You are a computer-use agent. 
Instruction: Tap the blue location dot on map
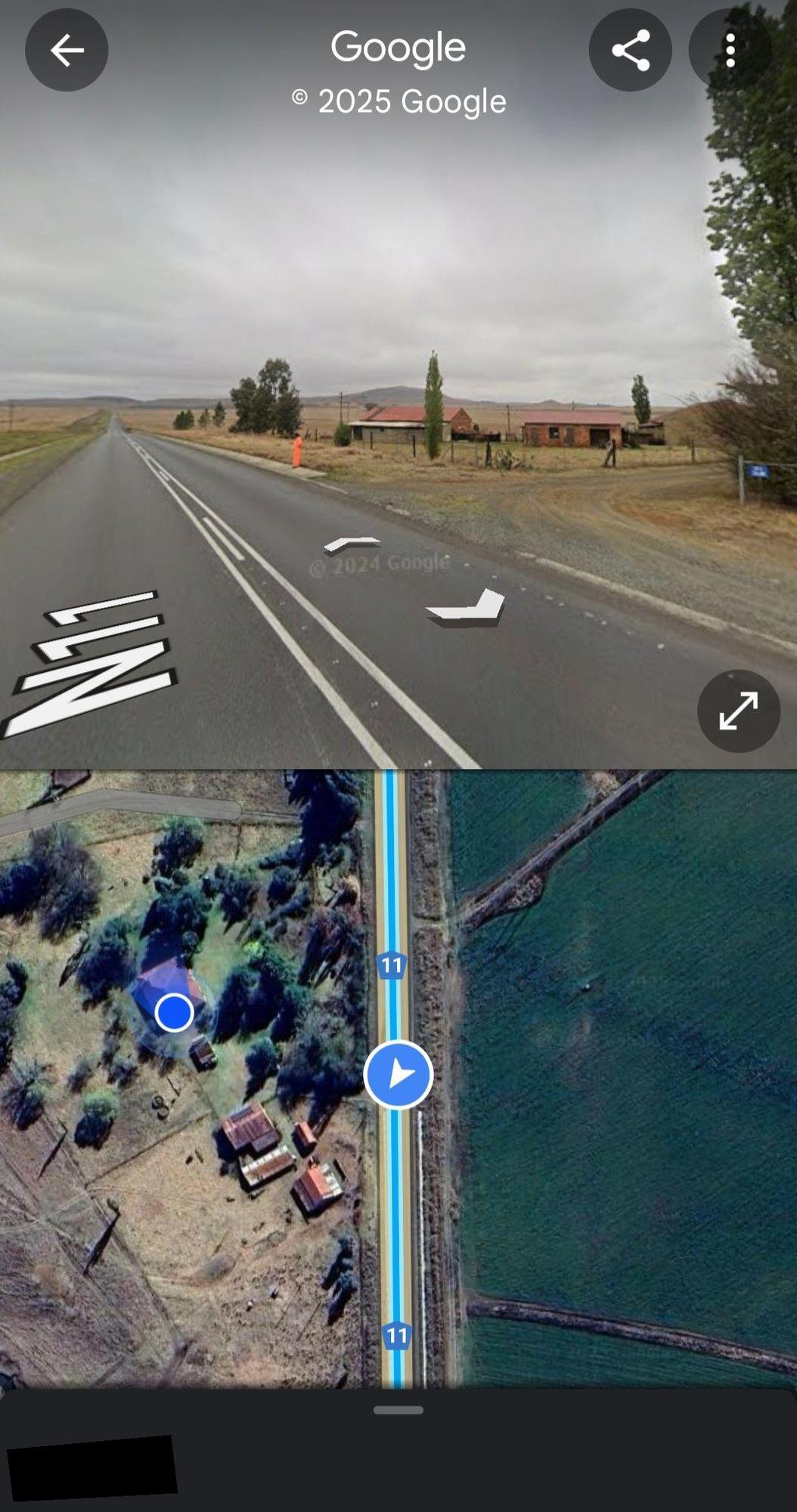[174, 1012]
